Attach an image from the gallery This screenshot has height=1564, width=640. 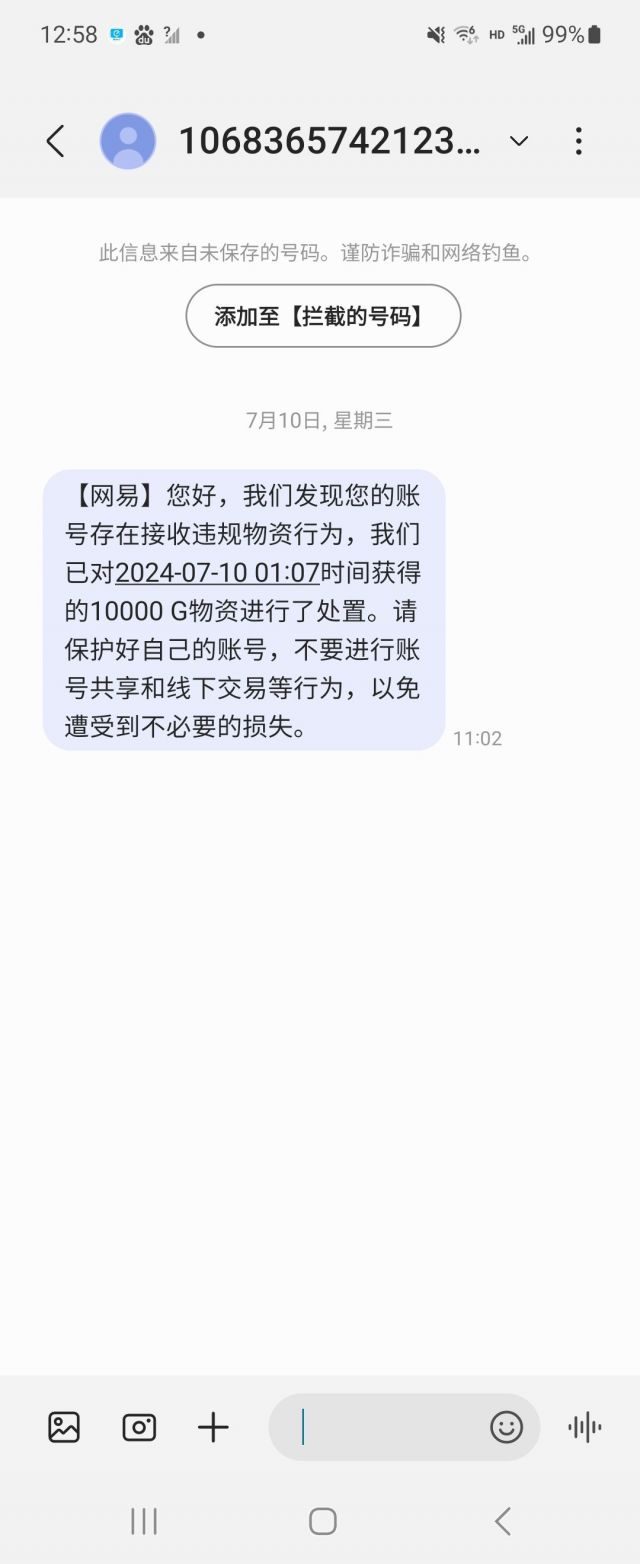coord(64,1426)
